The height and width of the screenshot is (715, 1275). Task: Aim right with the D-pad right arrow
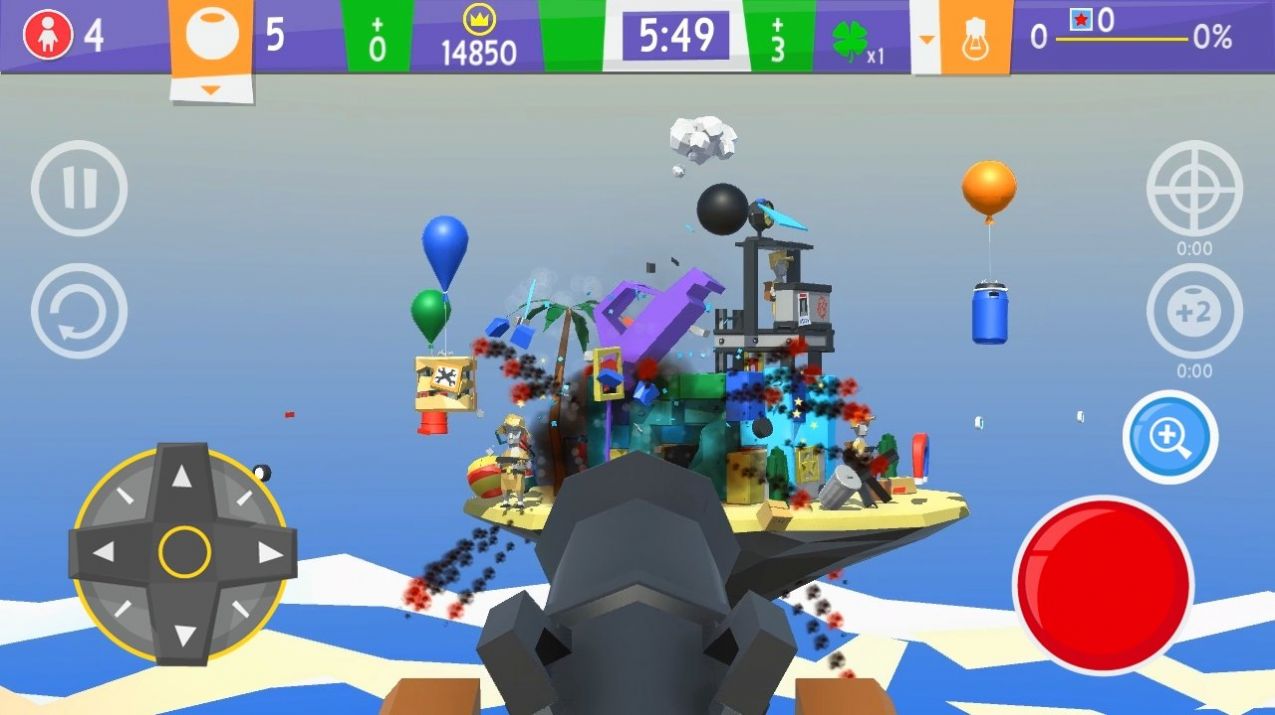pyautogui.click(x=270, y=552)
